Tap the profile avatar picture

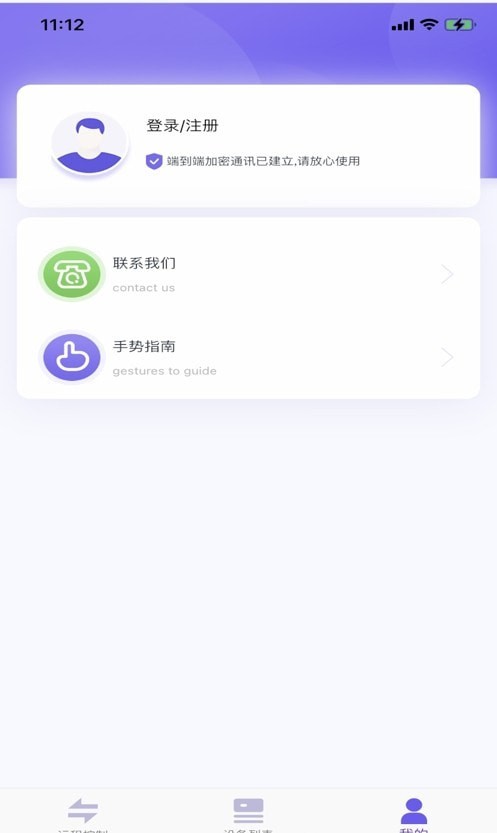click(90, 144)
